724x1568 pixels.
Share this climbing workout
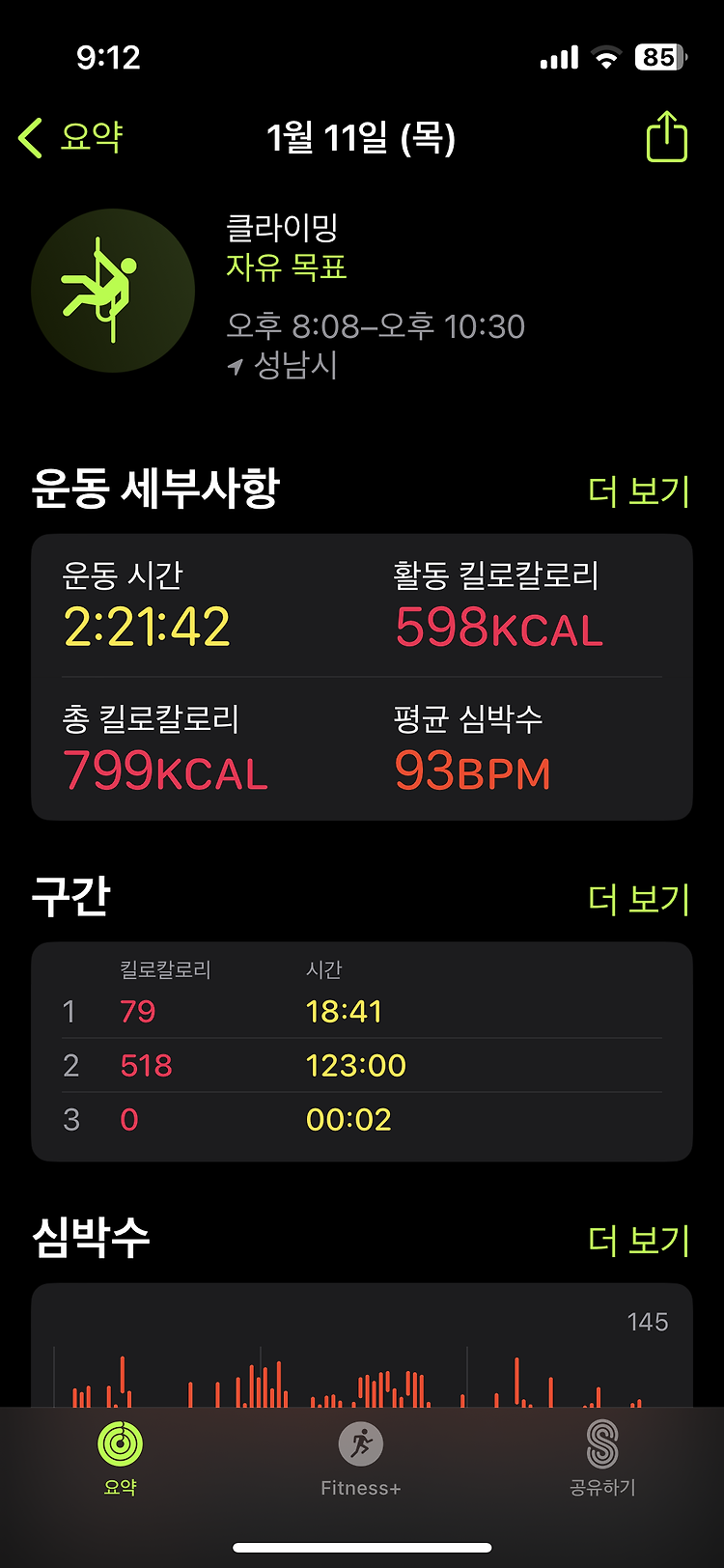tap(666, 137)
